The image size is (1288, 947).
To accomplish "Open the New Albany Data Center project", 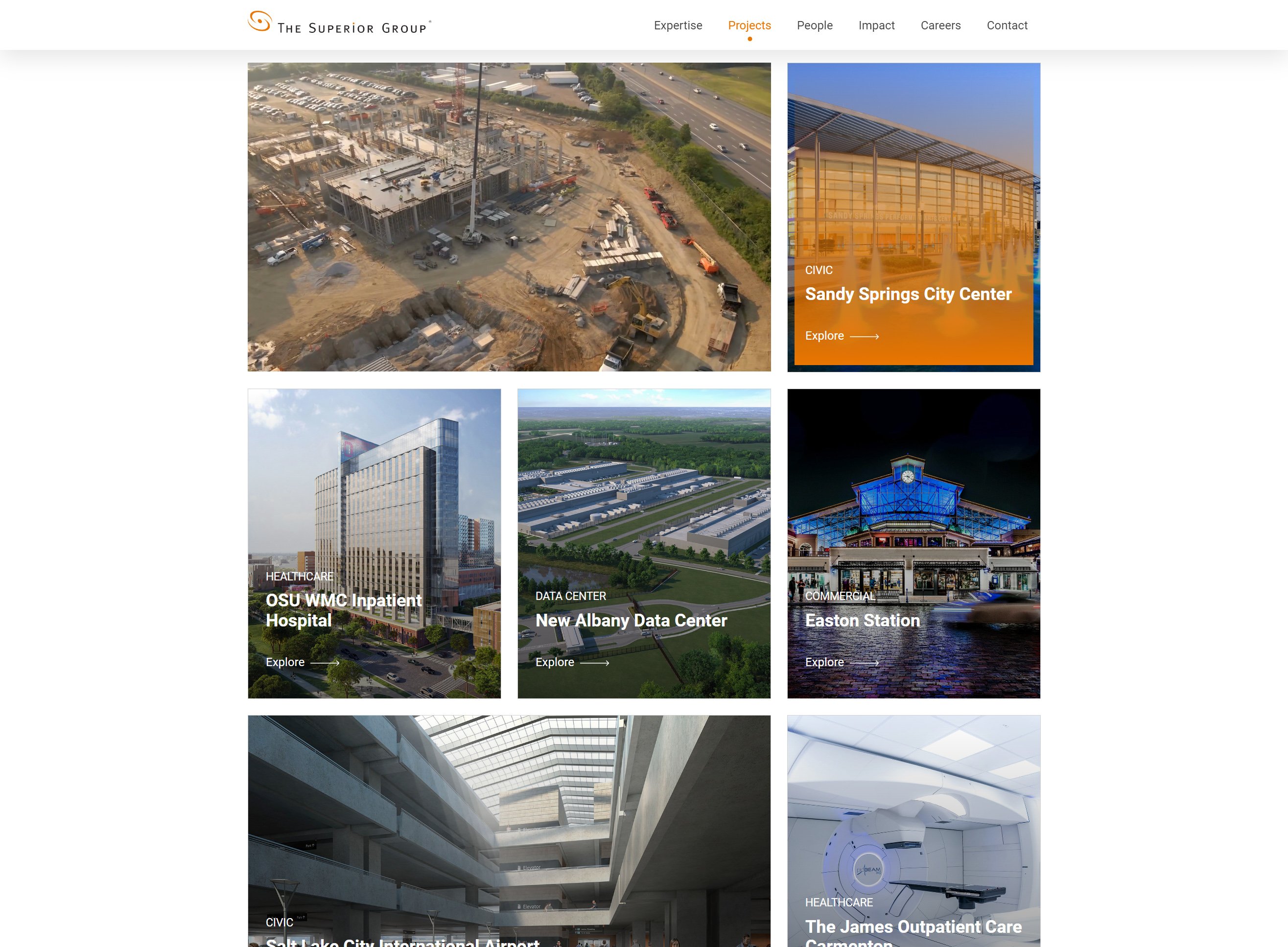I will 643,543.
